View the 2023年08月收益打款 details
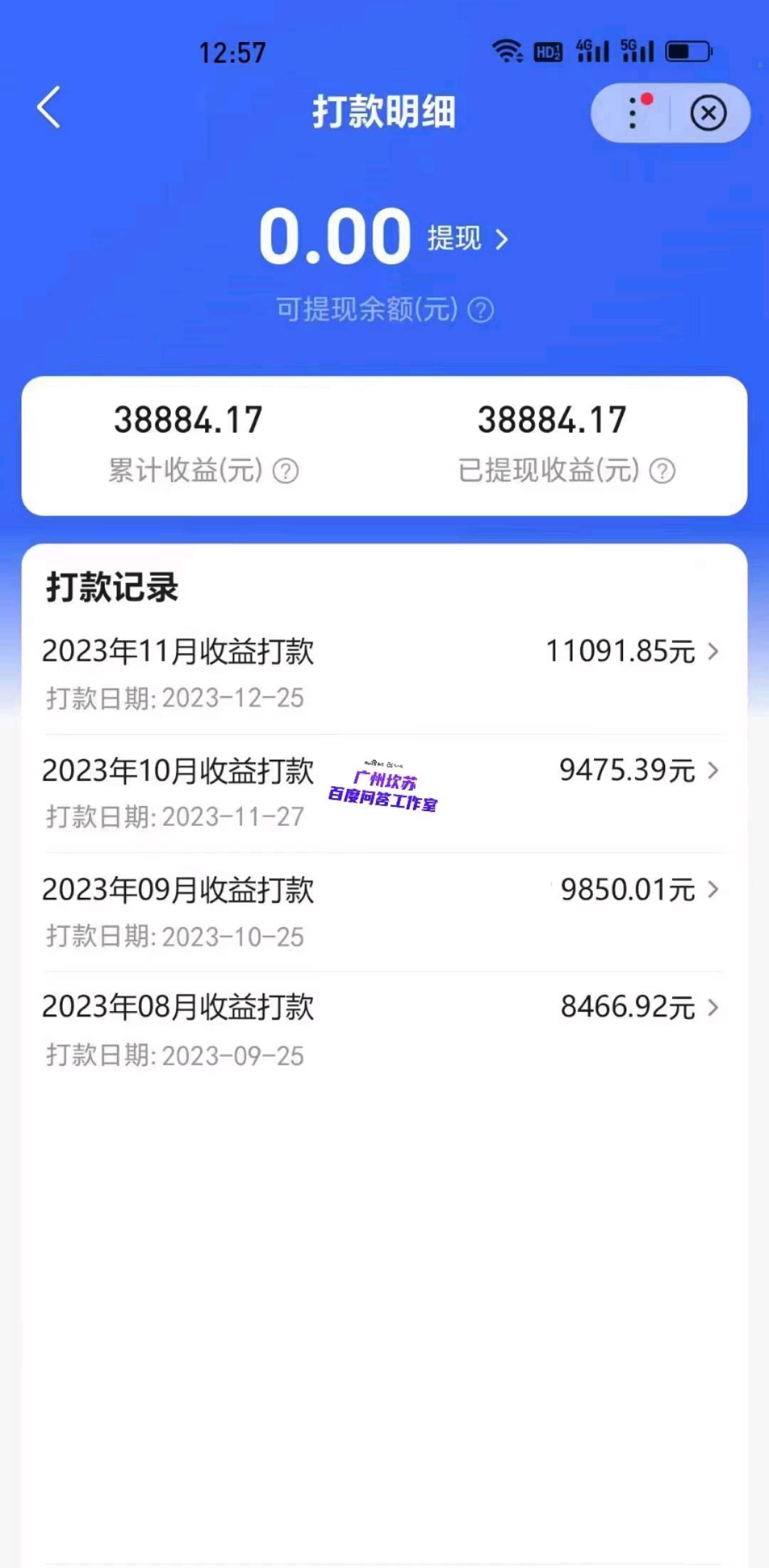Screen dimensions: 769x1568 click(x=383, y=1030)
